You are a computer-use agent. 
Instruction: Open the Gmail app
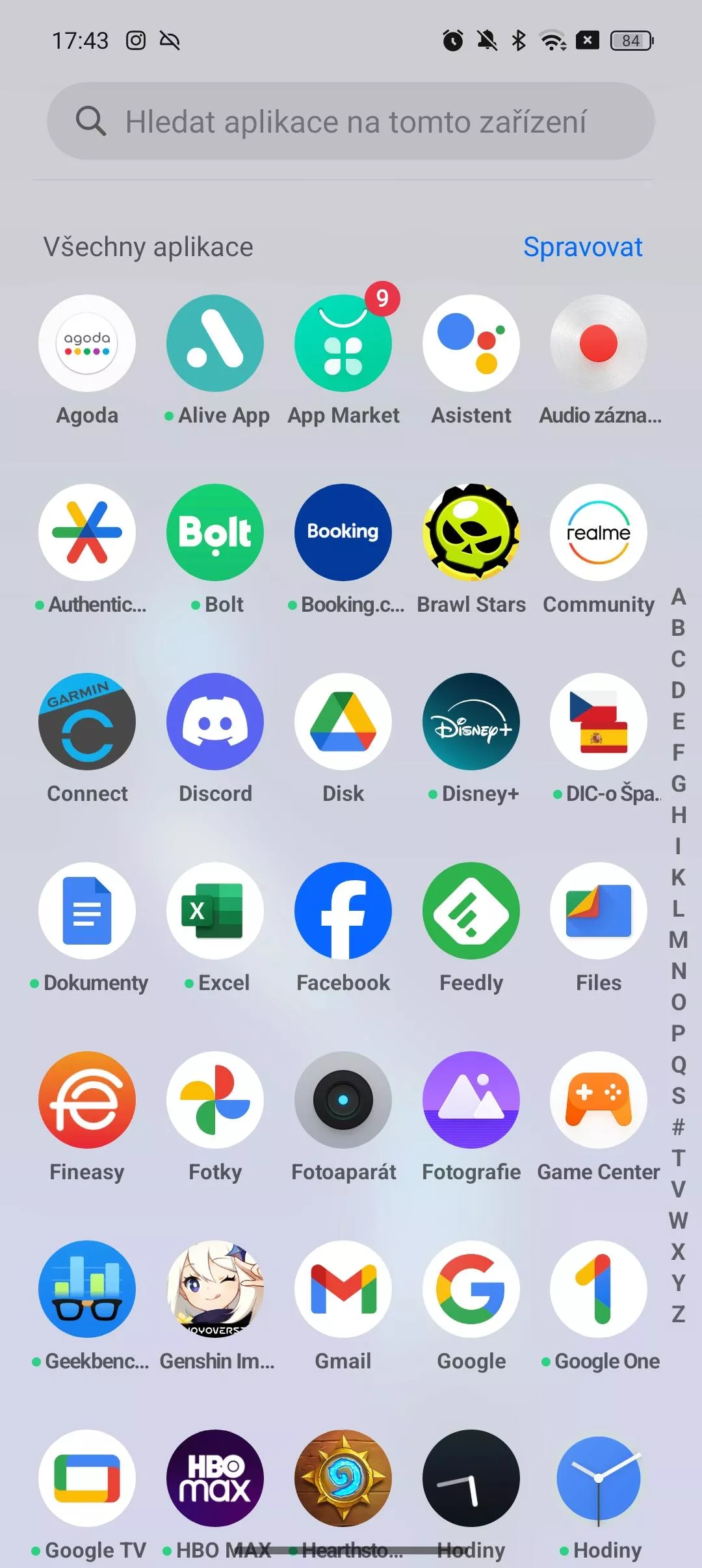coord(343,1289)
